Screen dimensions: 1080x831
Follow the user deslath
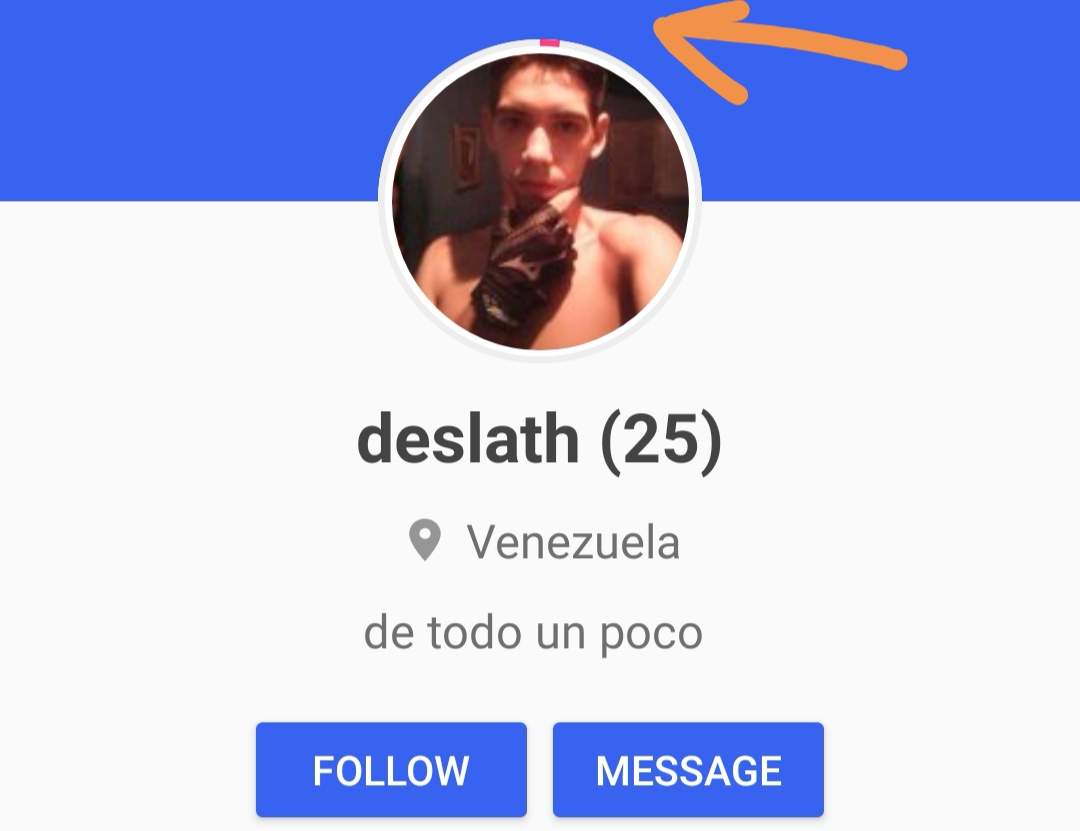click(391, 770)
